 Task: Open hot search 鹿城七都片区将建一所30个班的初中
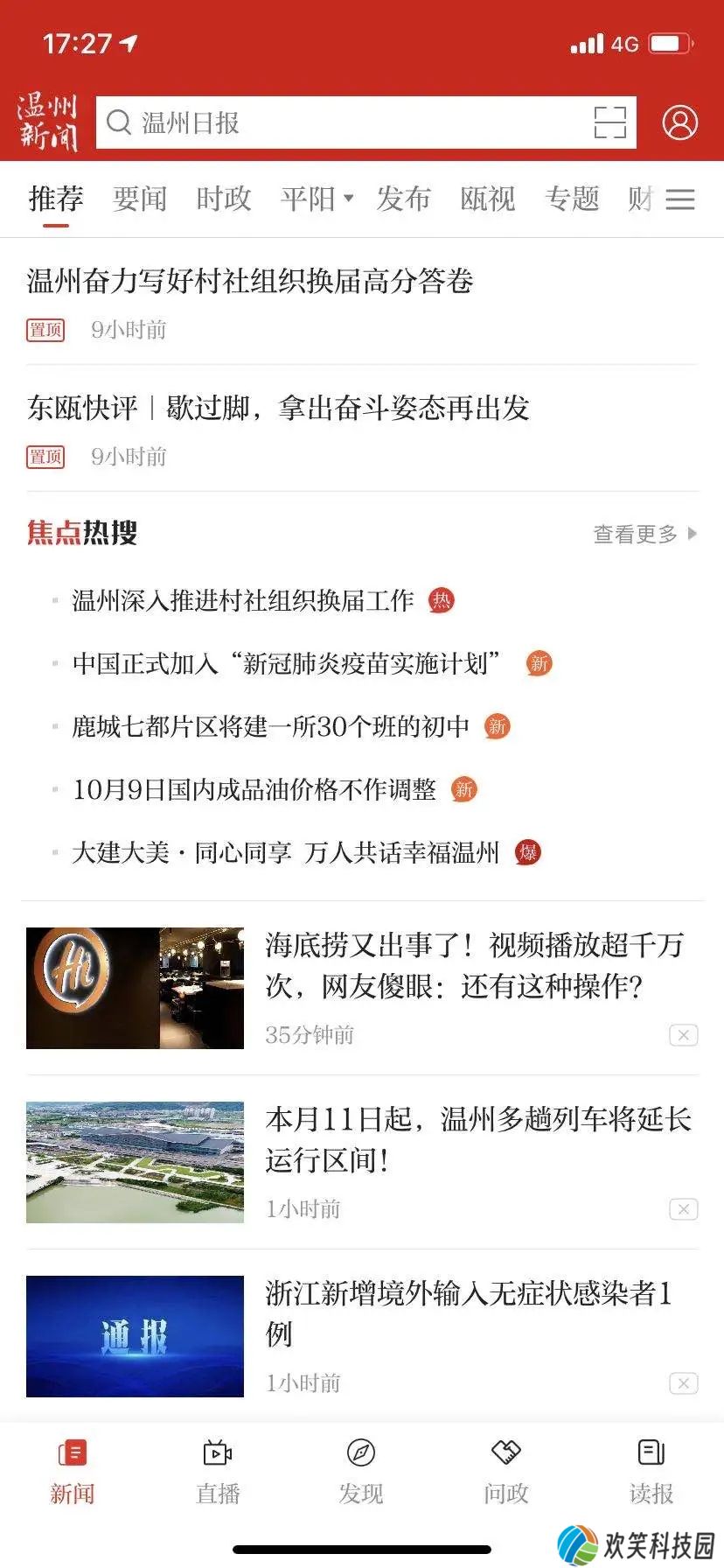pos(271,726)
